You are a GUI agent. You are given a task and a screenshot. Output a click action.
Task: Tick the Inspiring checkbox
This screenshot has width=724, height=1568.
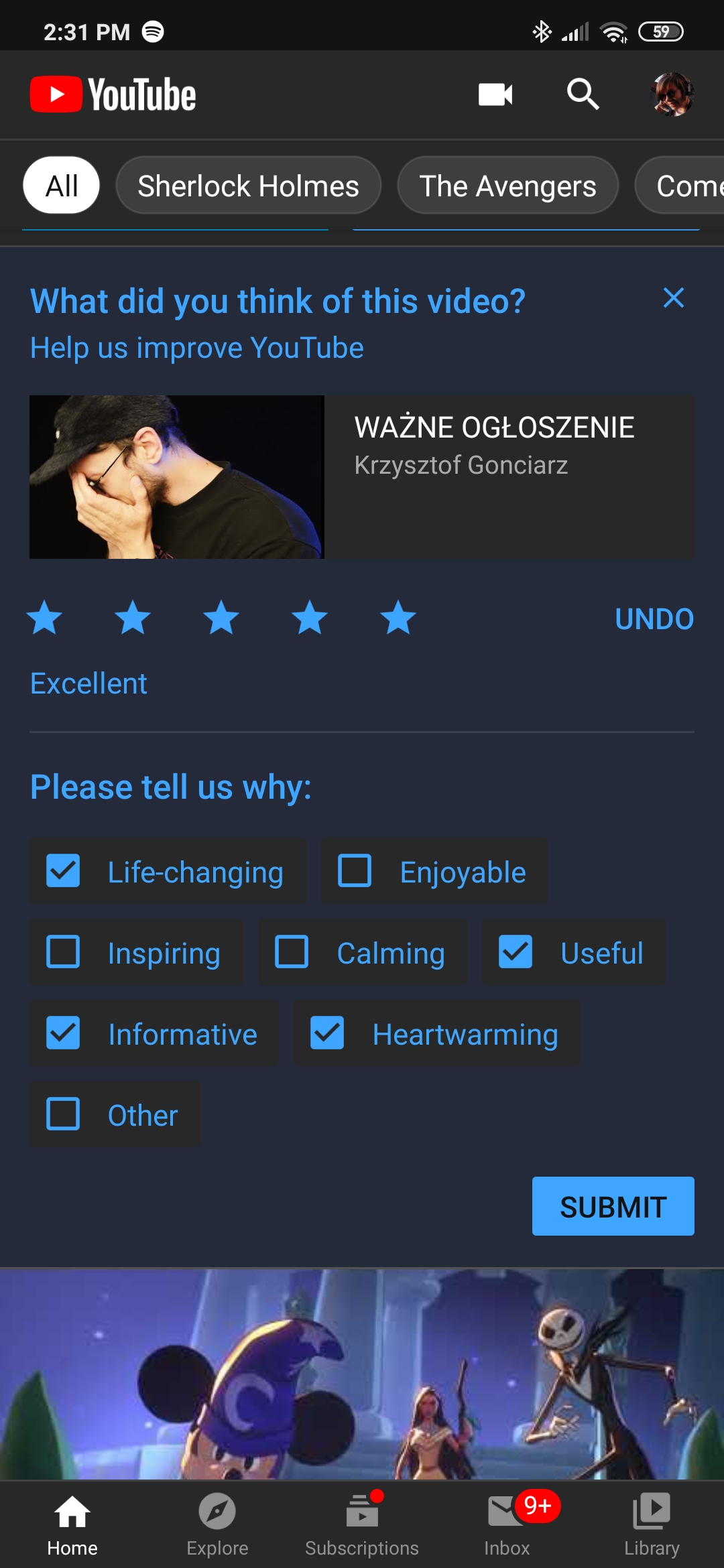coord(63,952)
